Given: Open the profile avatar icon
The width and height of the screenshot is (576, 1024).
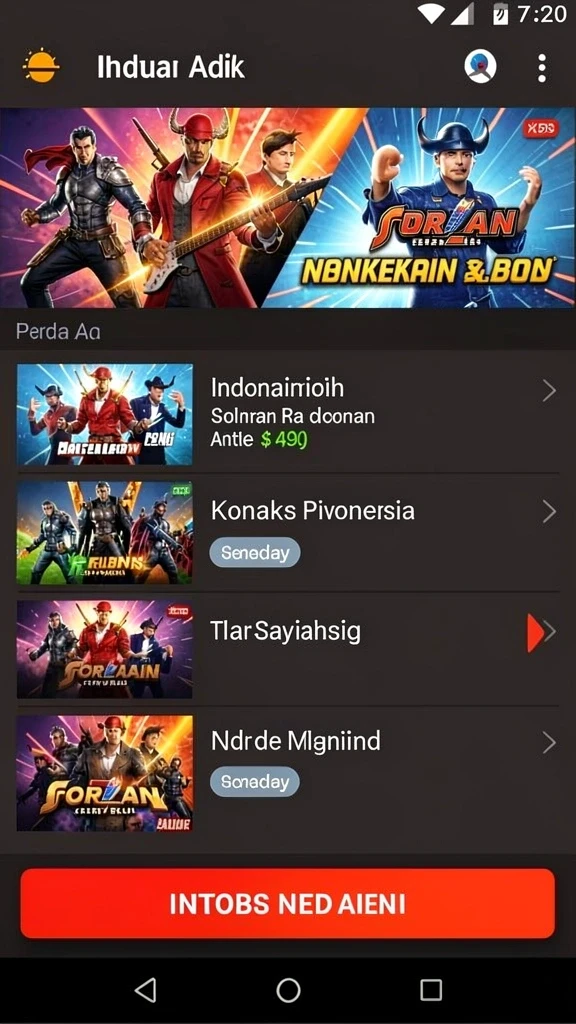Looking at the screenshot, I should 481,67.
